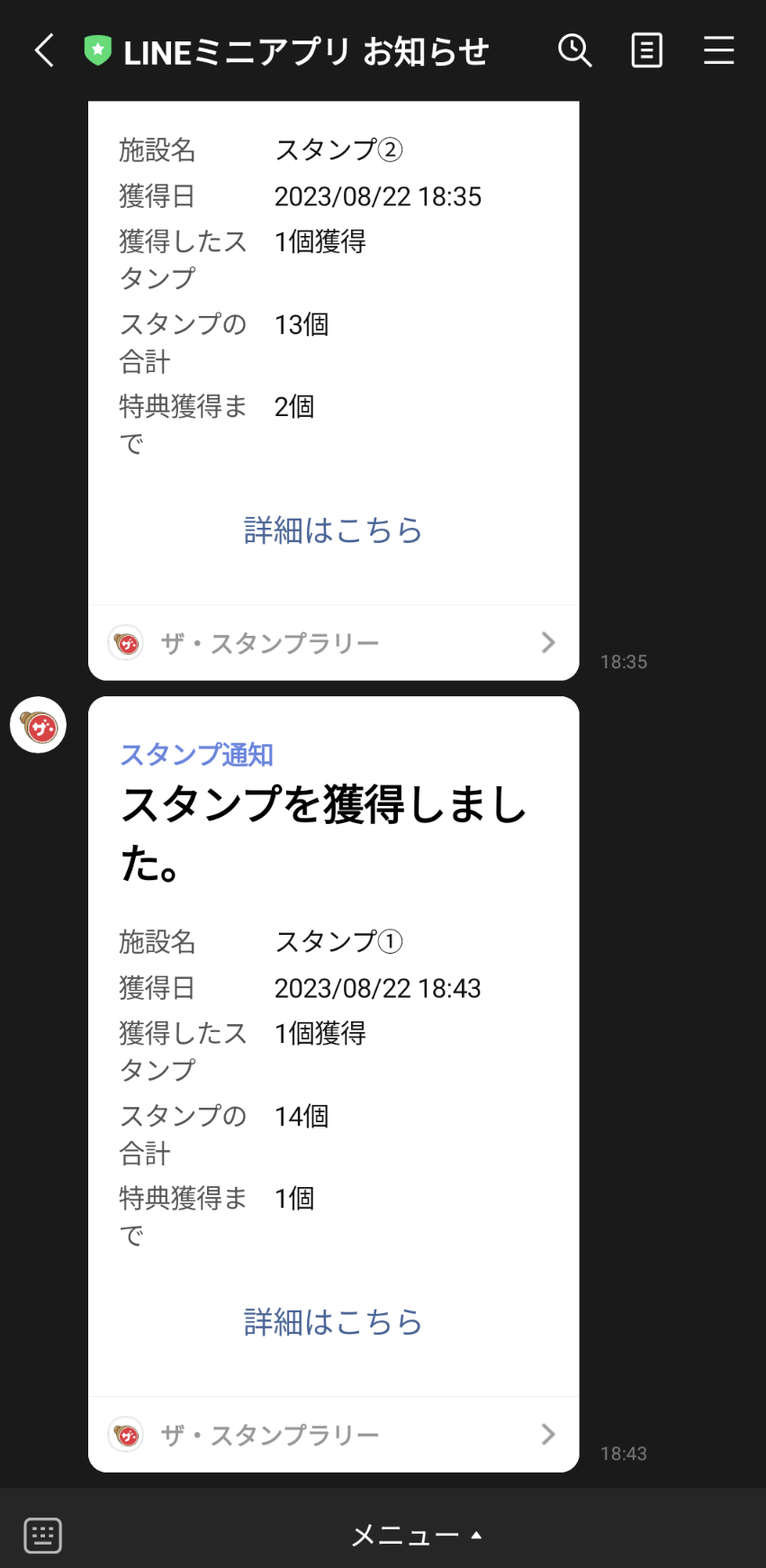
Task: Select the chat title LINEミニアプリ お知らせ
Action: point(306,51)
